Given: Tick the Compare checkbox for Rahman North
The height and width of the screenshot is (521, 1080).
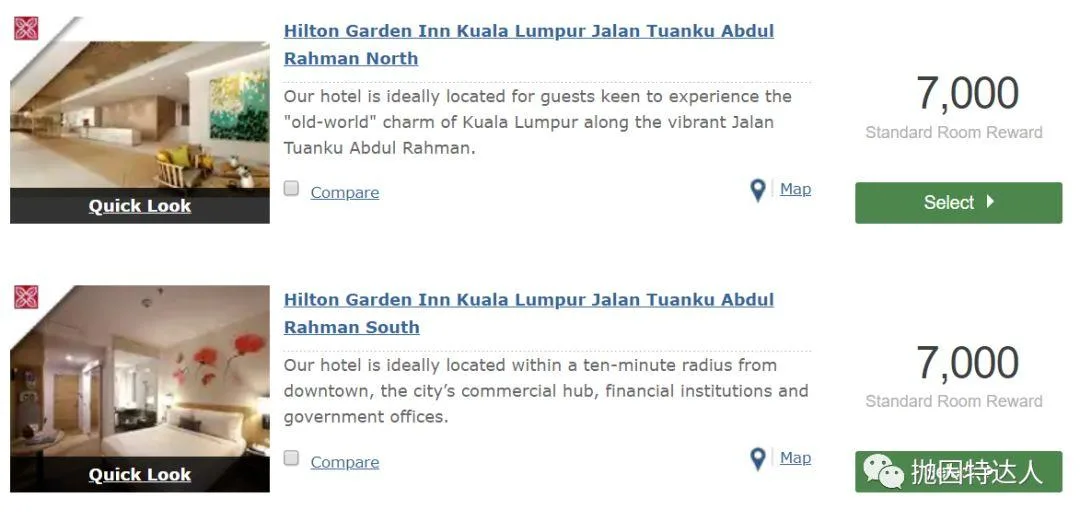Looking at the screenshot, I should point(291,188).
